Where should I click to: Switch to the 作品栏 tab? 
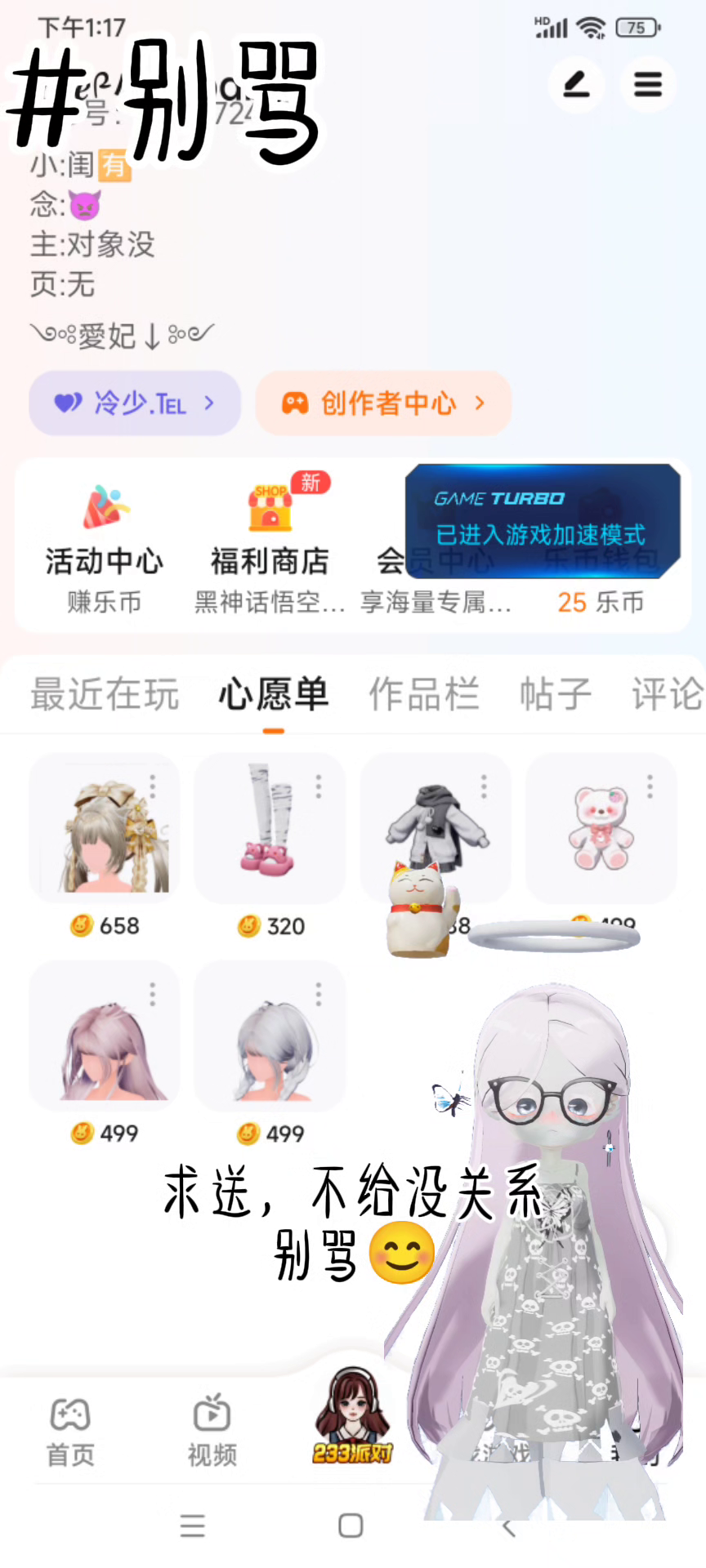pos(423,694)
